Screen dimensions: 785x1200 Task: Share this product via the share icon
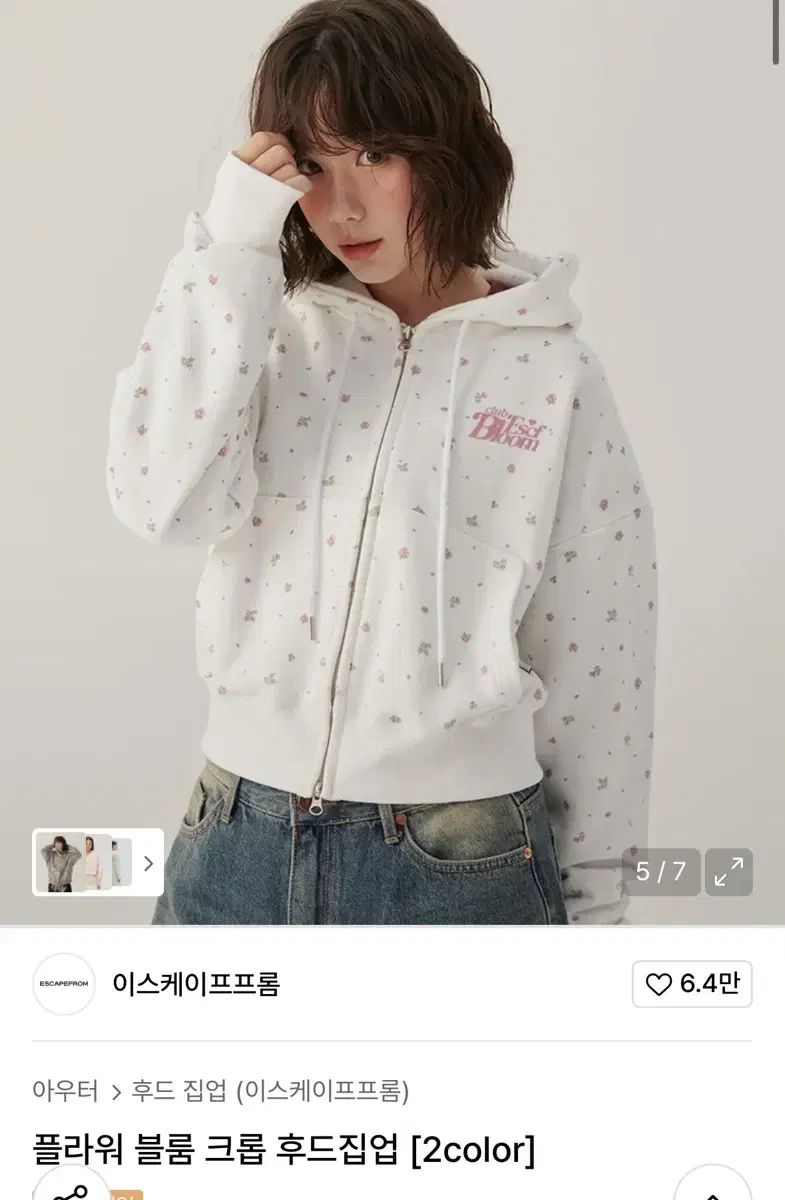(71, 1190)
